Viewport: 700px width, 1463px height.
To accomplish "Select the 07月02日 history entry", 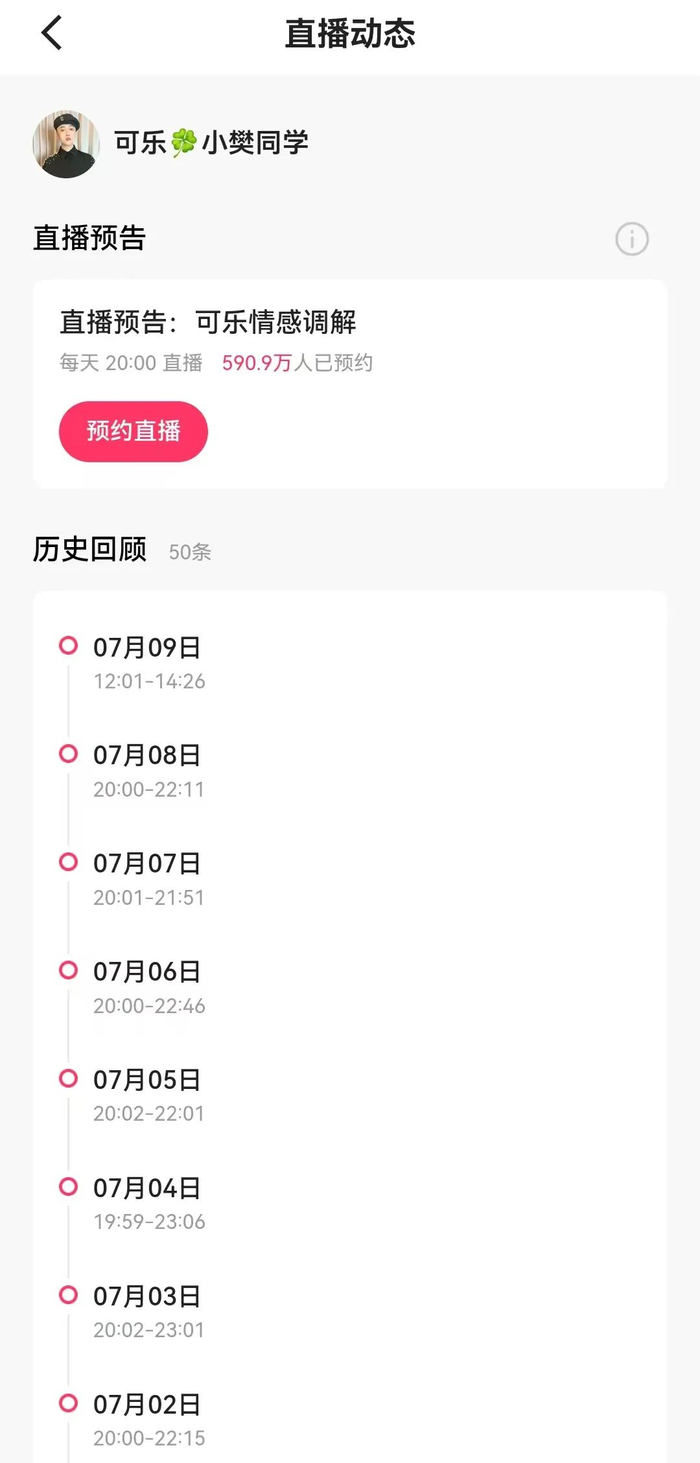I will point(148,1419).
